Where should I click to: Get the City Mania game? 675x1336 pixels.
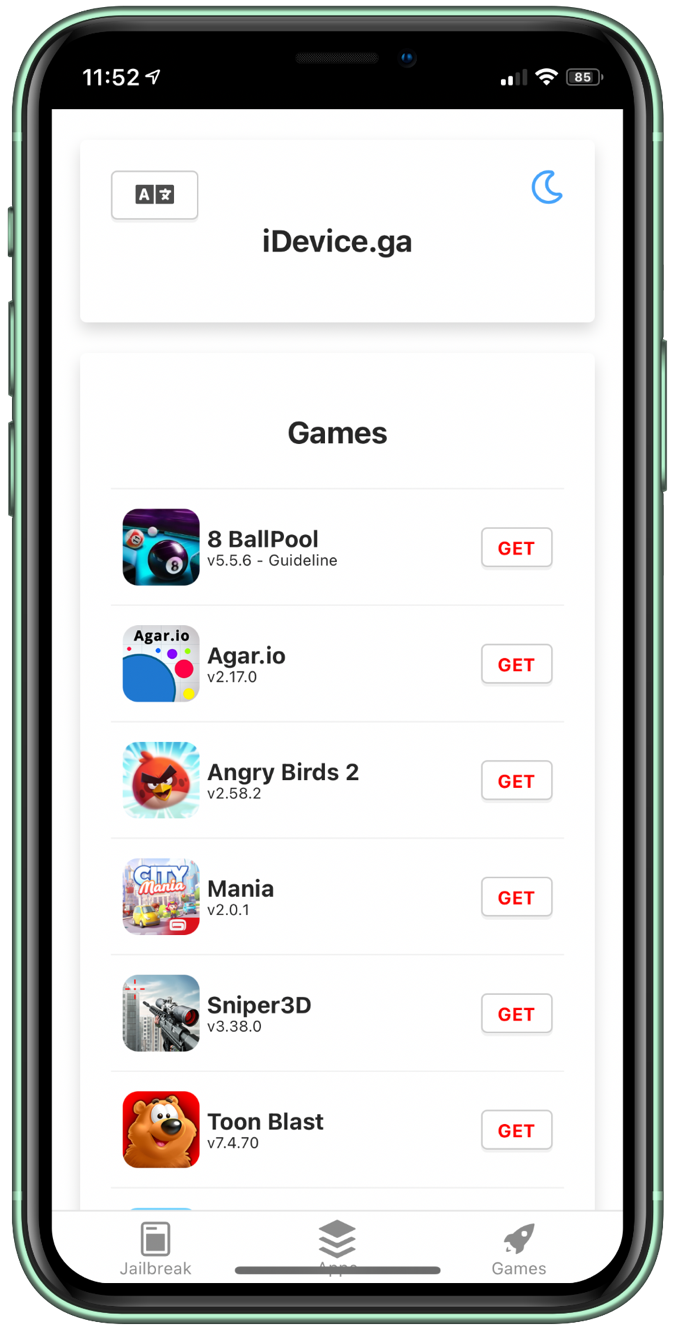point(516,897)
